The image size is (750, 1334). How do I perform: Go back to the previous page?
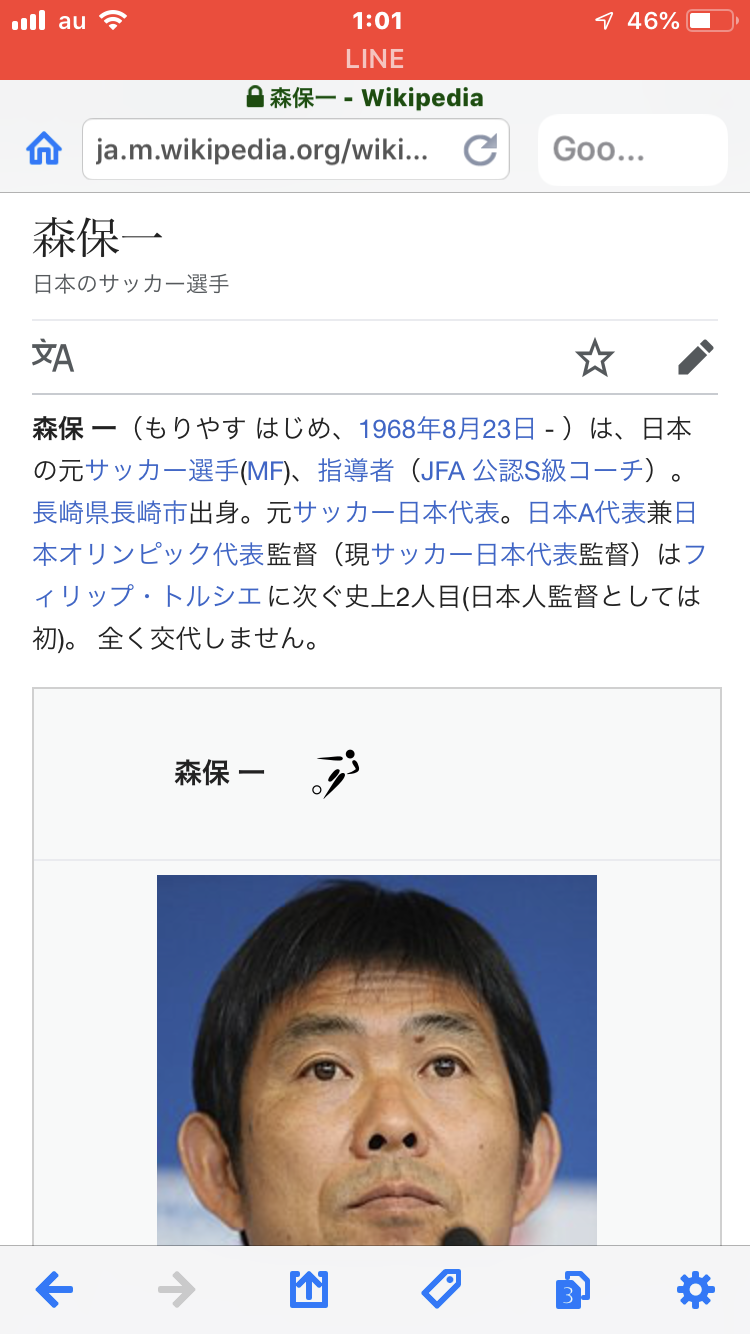(54, 1290)
